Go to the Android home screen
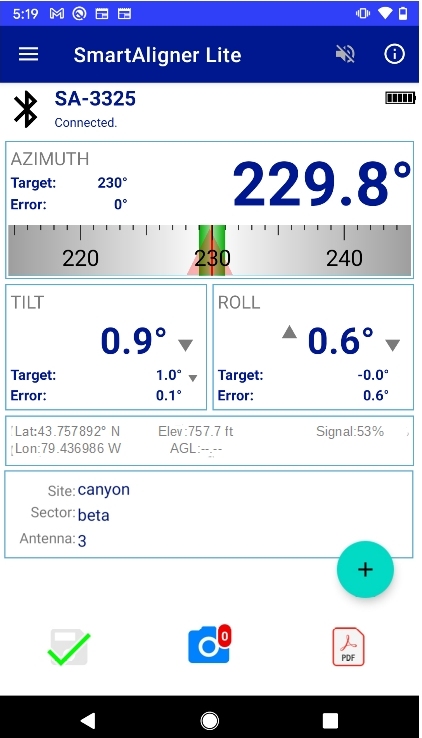This screenshot has width=422, height=738. point(209,720)
